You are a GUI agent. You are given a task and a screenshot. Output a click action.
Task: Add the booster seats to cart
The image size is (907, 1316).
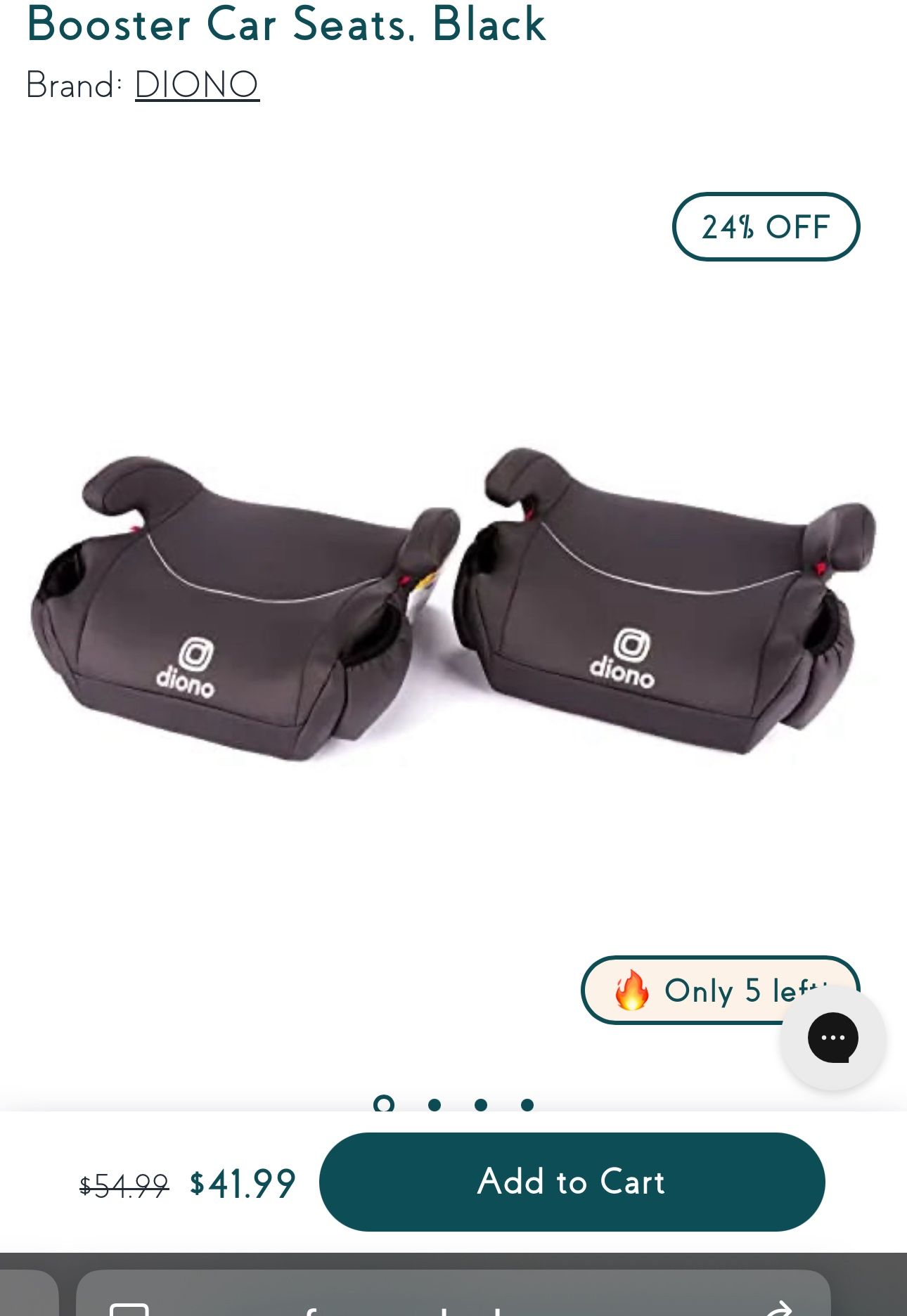point(571,1182)
